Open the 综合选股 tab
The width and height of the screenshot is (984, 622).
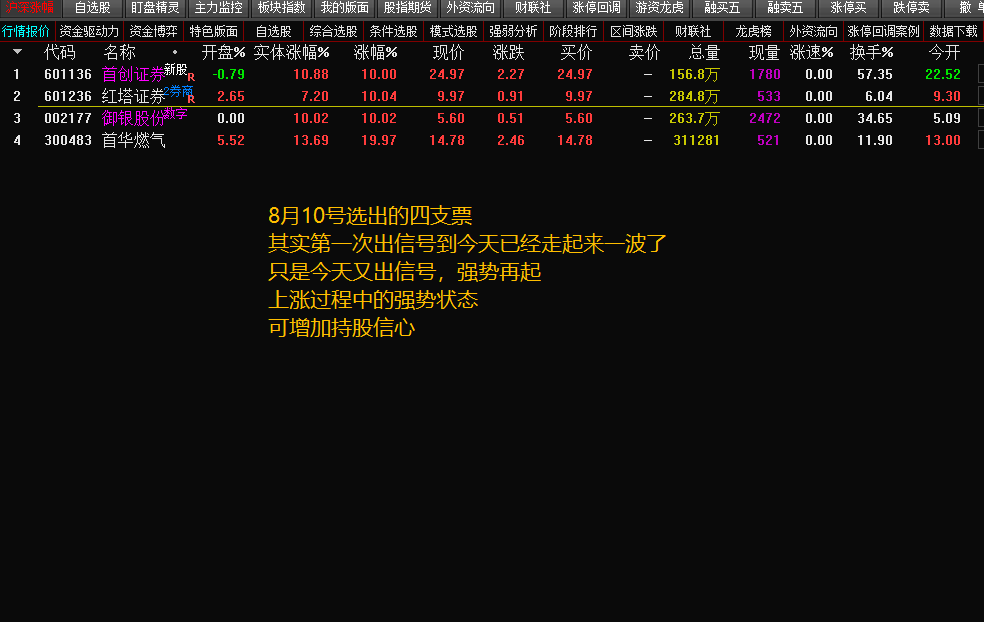(x=333, y=31)
